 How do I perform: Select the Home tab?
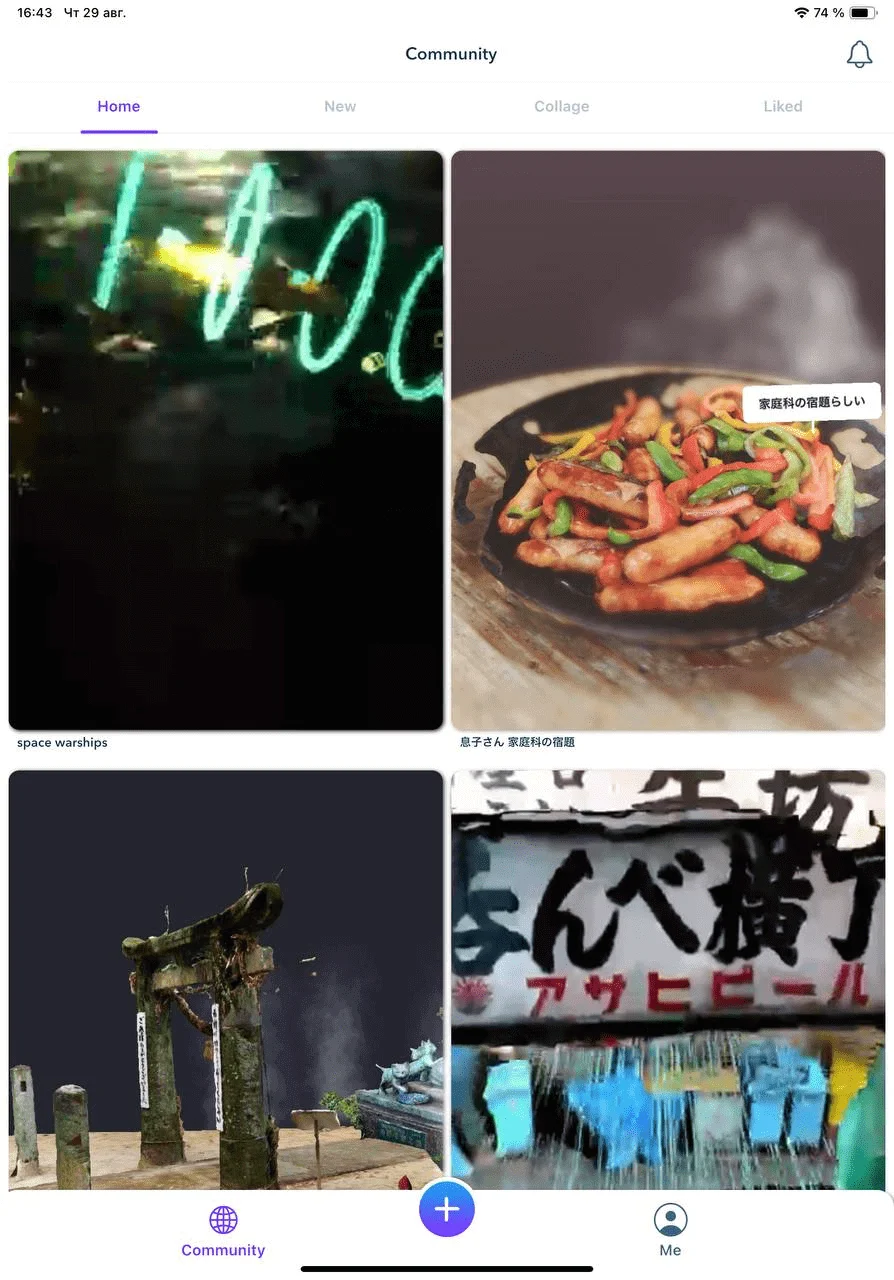119,107
